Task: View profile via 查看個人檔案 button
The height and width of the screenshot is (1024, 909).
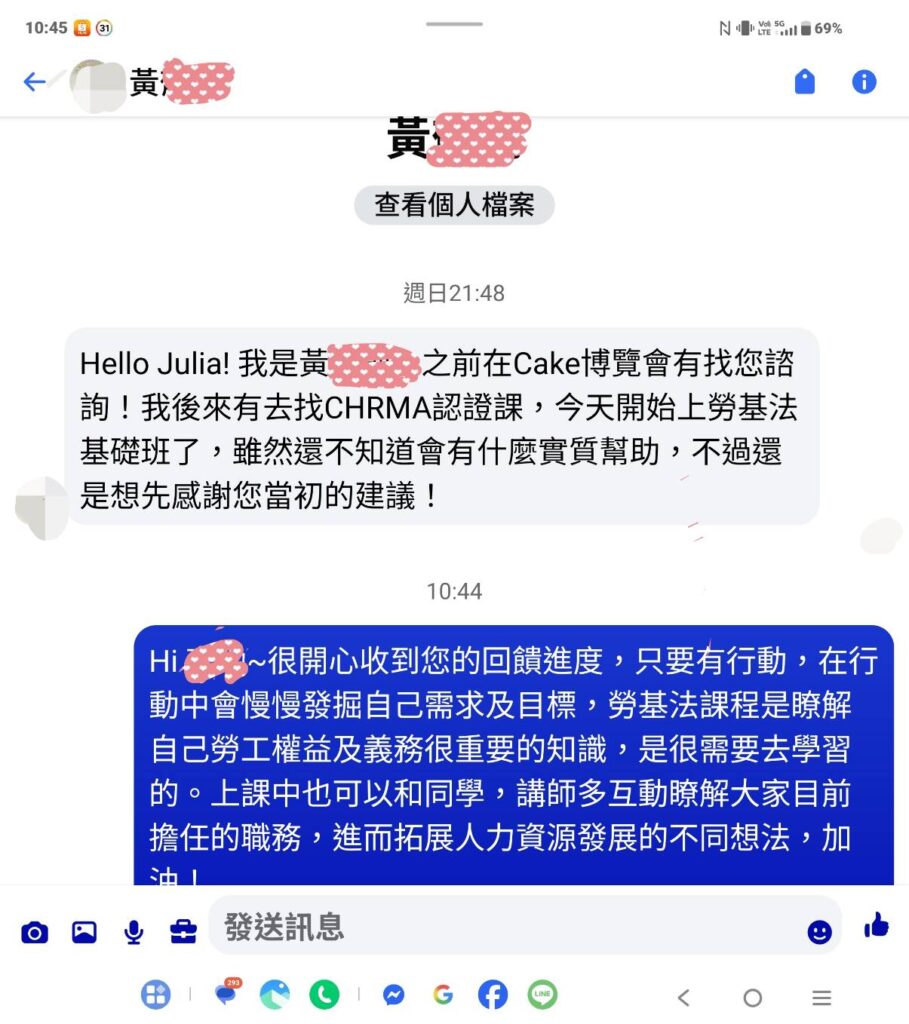Action: coord(454,205)
